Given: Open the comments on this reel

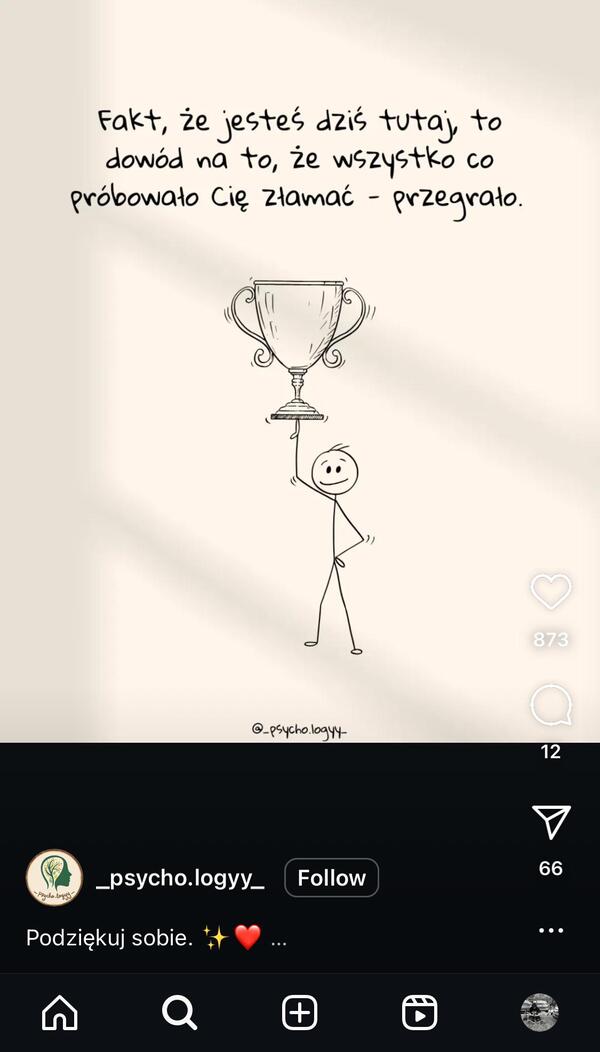Looking at the screenshot, I should [x=550, y=706].
